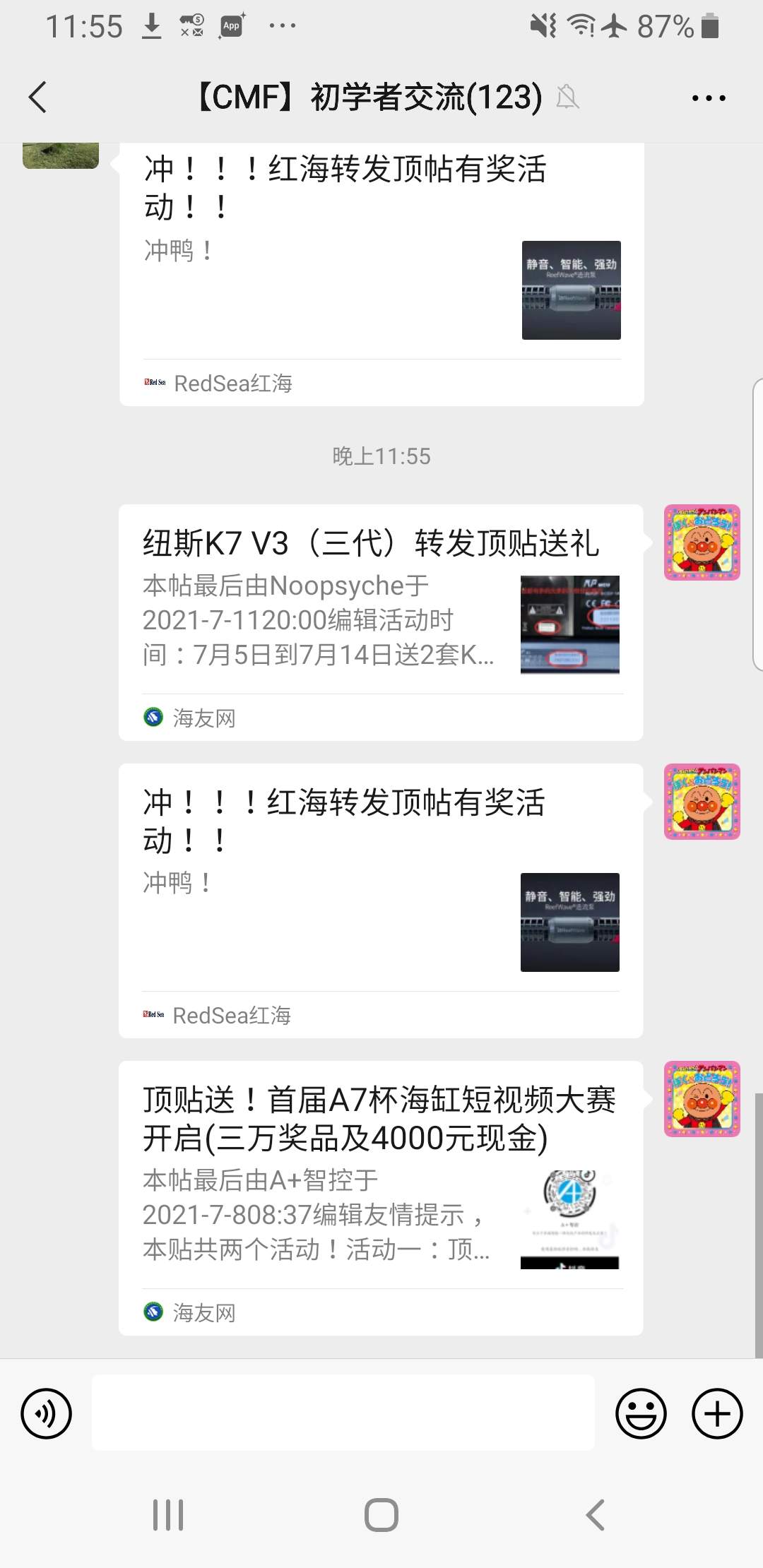Tap avatar next to A7杯海缸短视频大赛 post

(x=702, y=1099)
